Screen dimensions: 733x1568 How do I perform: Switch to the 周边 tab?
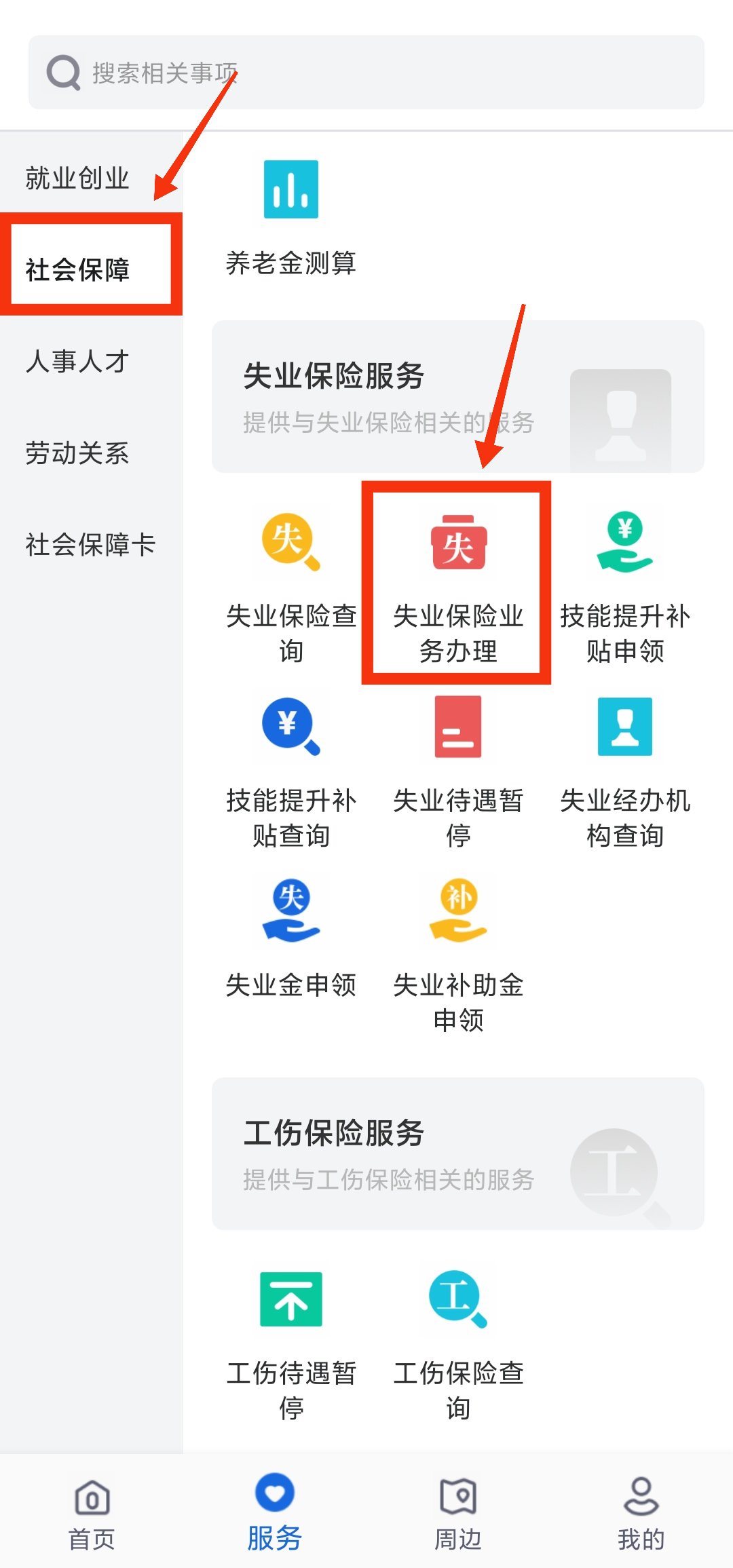(458, 1512)
